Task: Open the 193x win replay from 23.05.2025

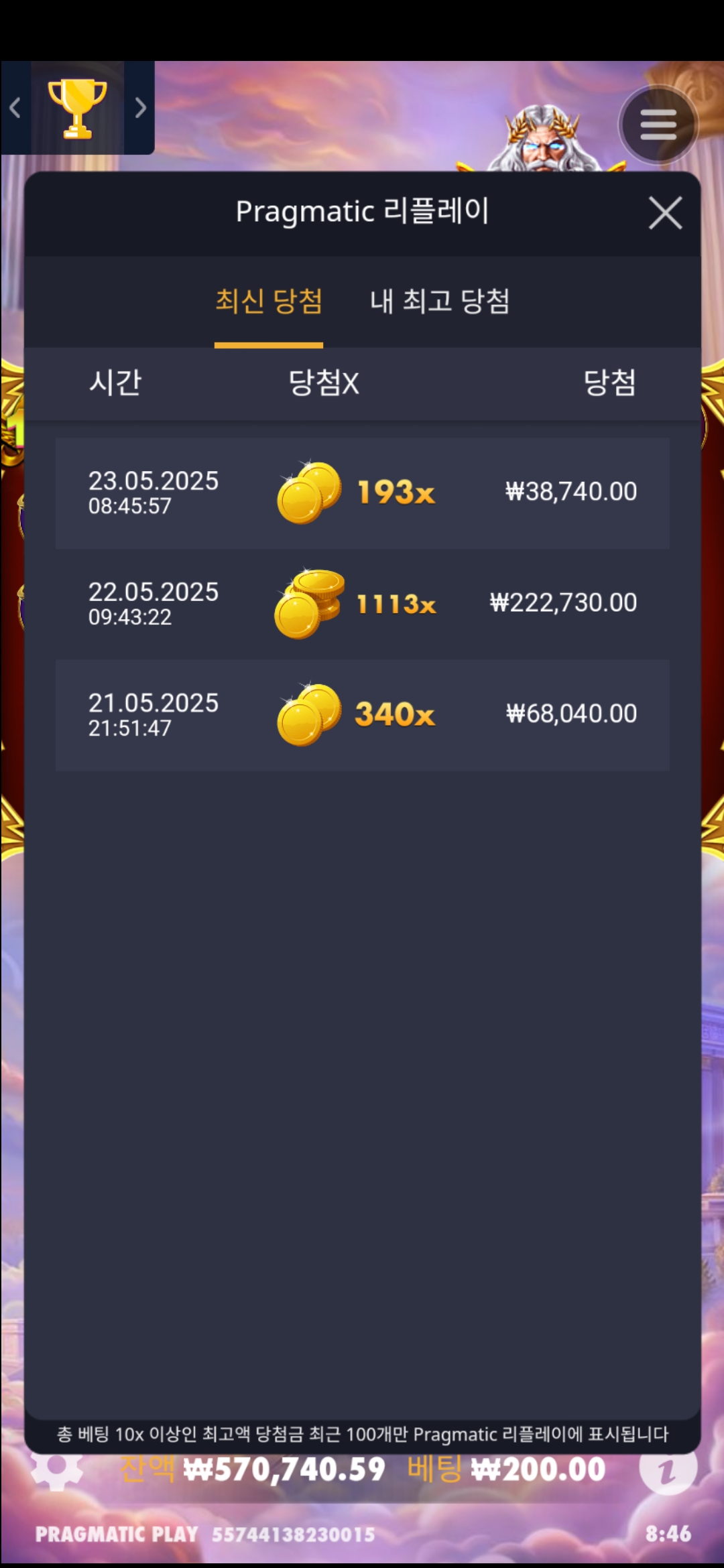Action: [x=362, y=493]
